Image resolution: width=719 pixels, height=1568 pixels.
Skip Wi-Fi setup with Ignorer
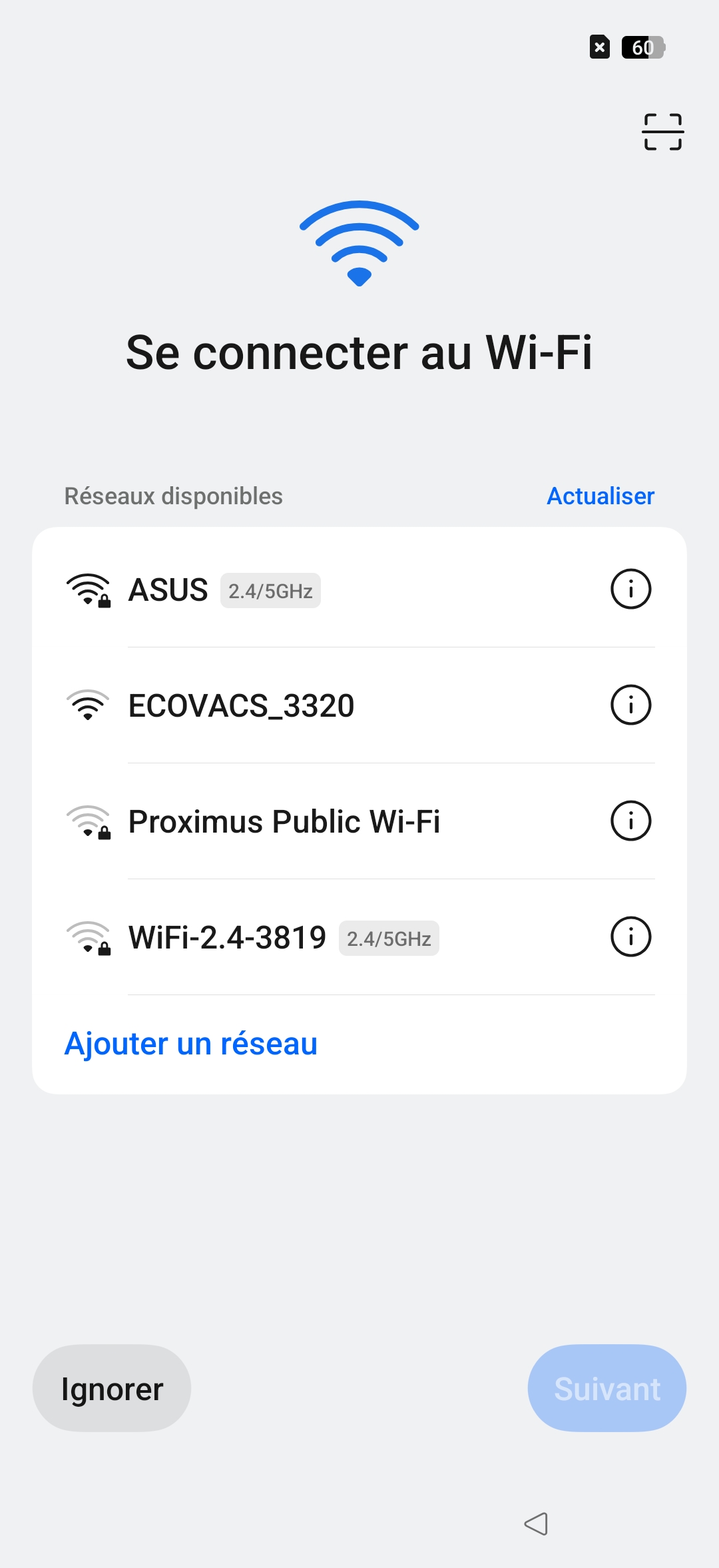[112, 1388]
